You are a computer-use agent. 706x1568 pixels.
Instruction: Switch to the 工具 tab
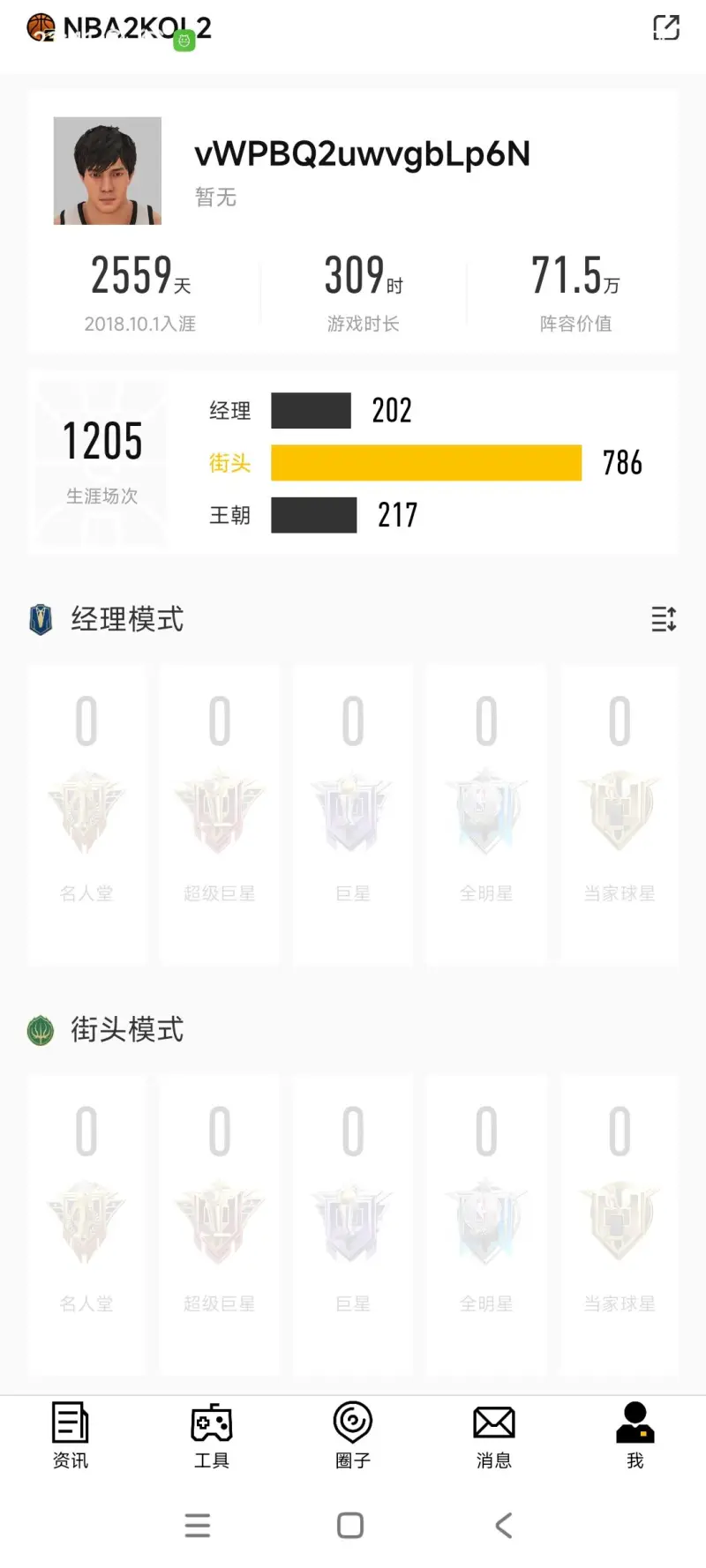pyautogui.click(x=212, y=1435)
